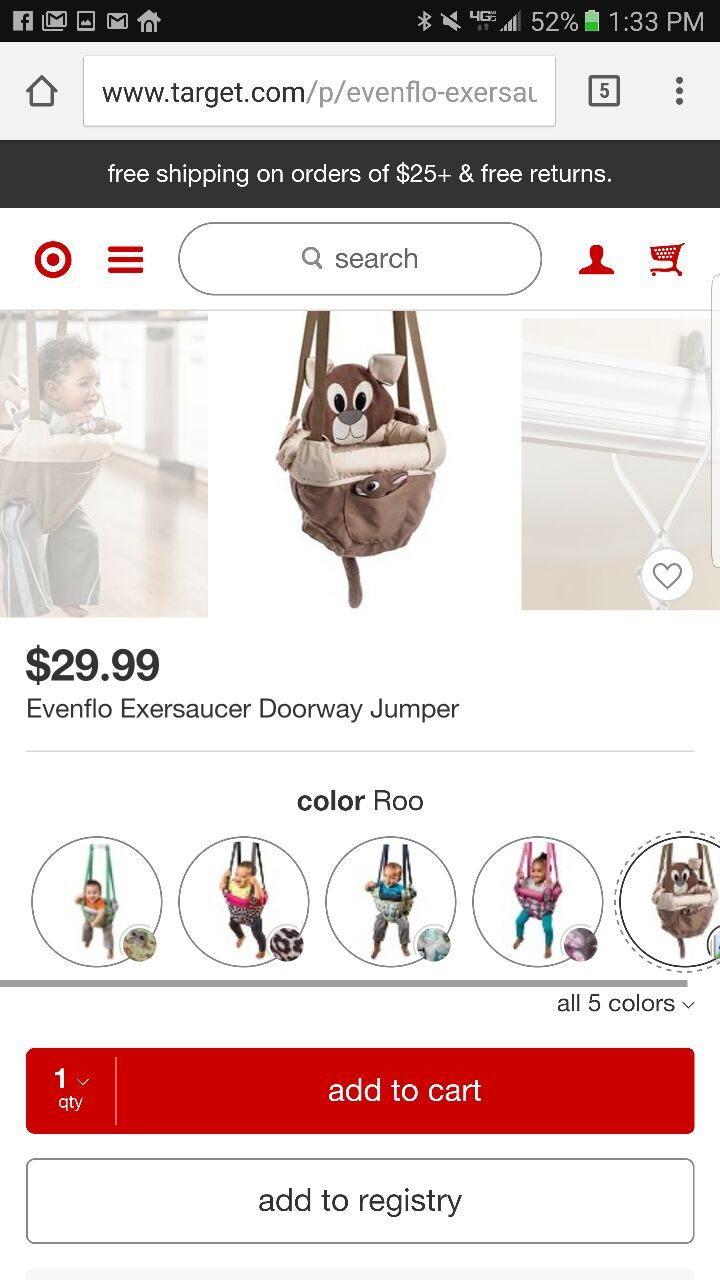This screenshot has width=720, height=1280.
Task: Go to the browser home page
Action: 42,92
